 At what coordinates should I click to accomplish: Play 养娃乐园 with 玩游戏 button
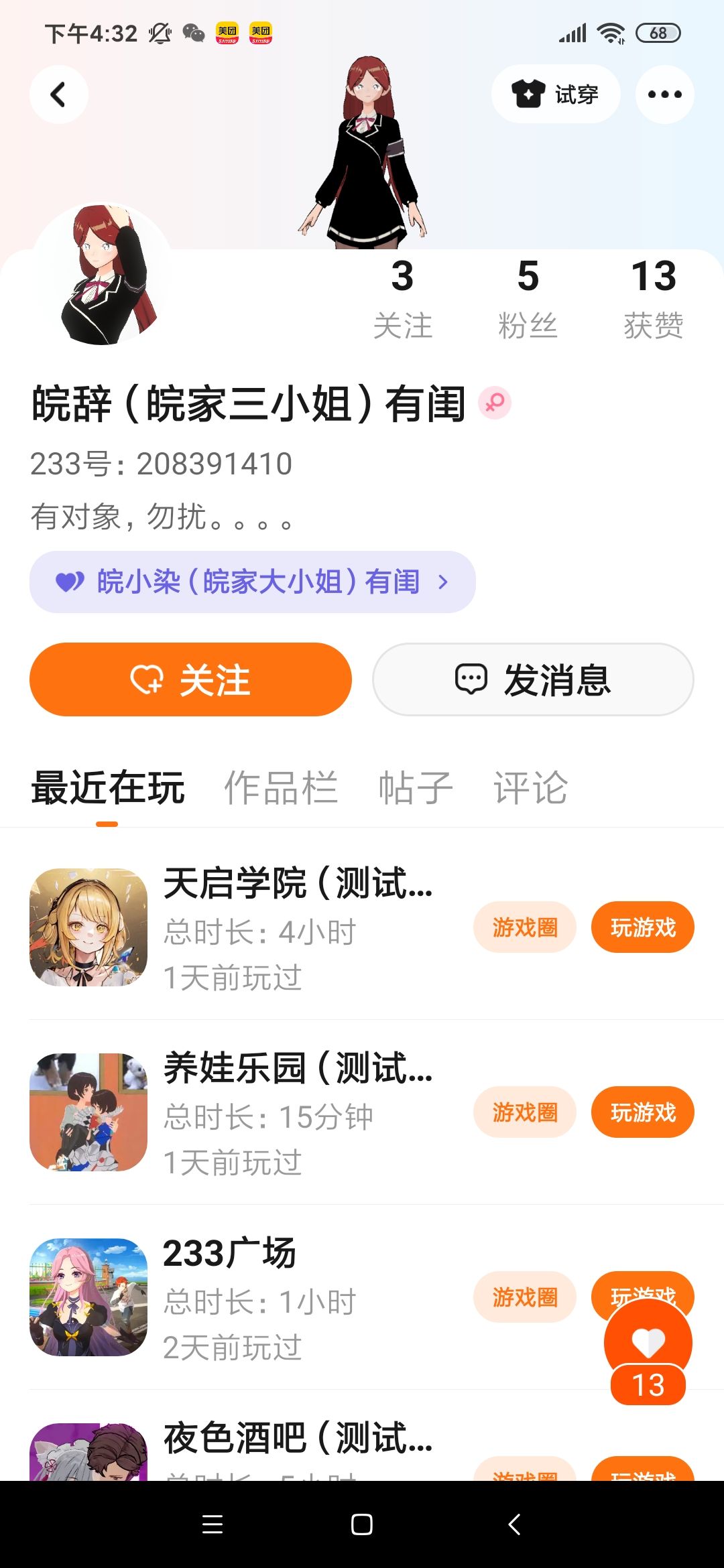click(642, 1112)
